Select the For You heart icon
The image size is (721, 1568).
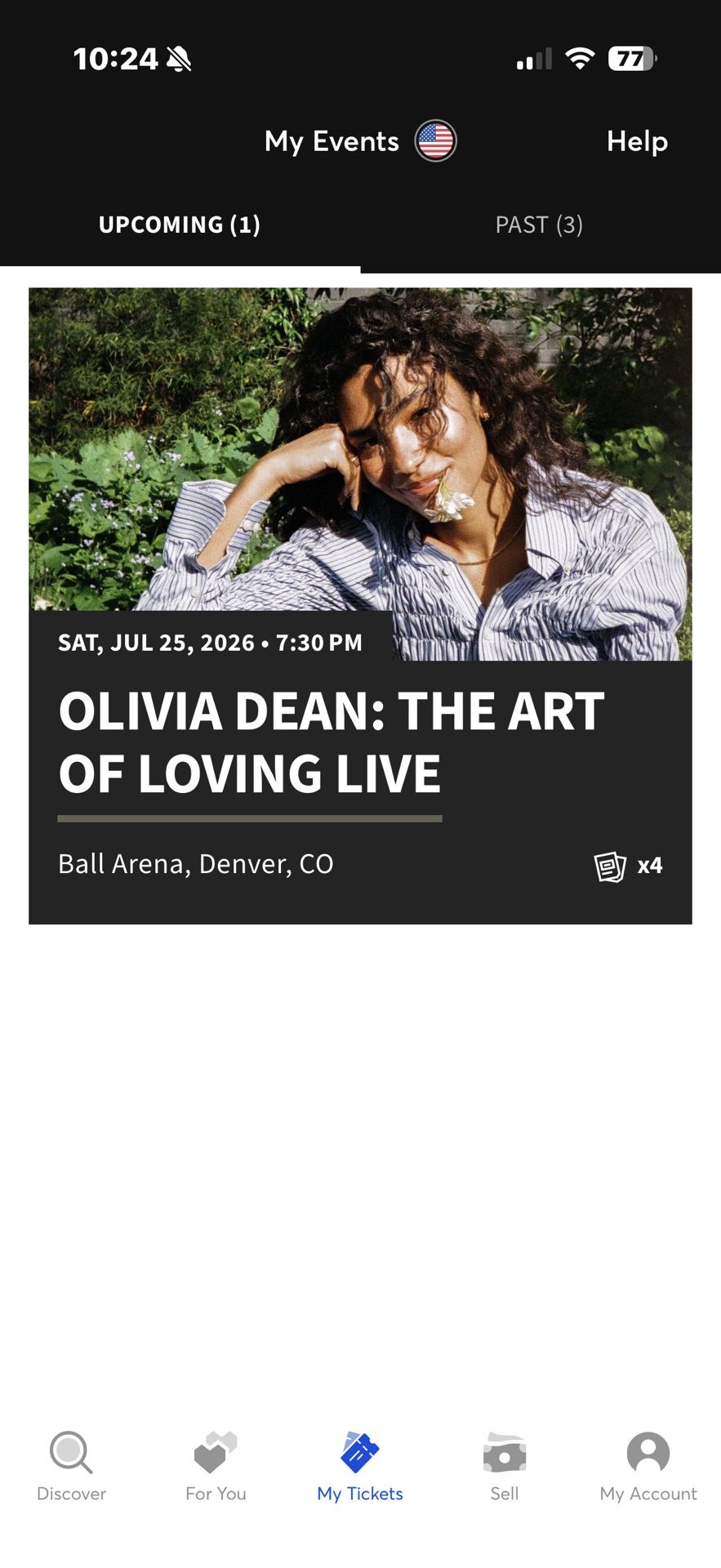click(x=215, y=1454)
